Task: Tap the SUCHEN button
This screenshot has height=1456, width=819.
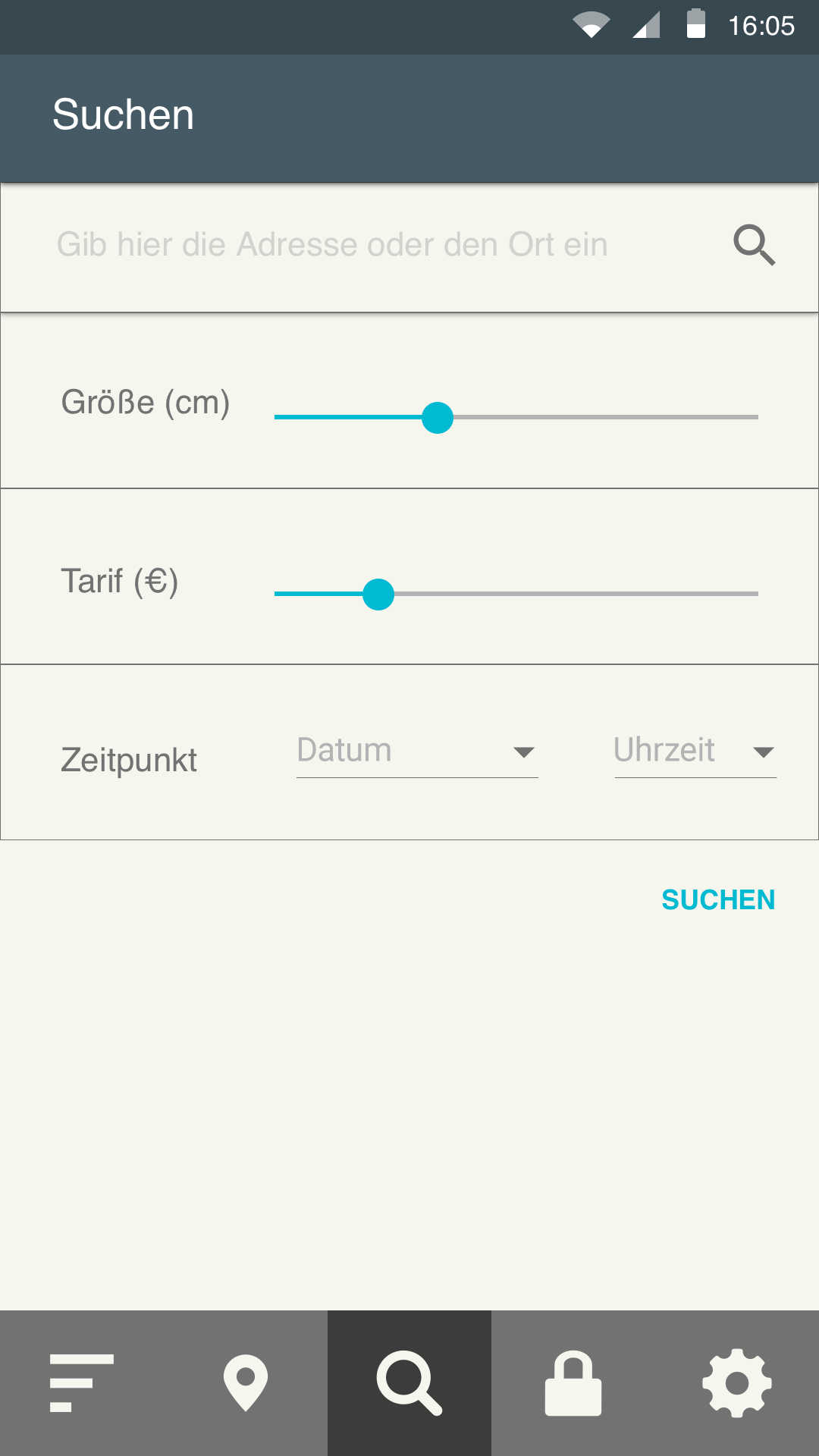Action: 718,900
